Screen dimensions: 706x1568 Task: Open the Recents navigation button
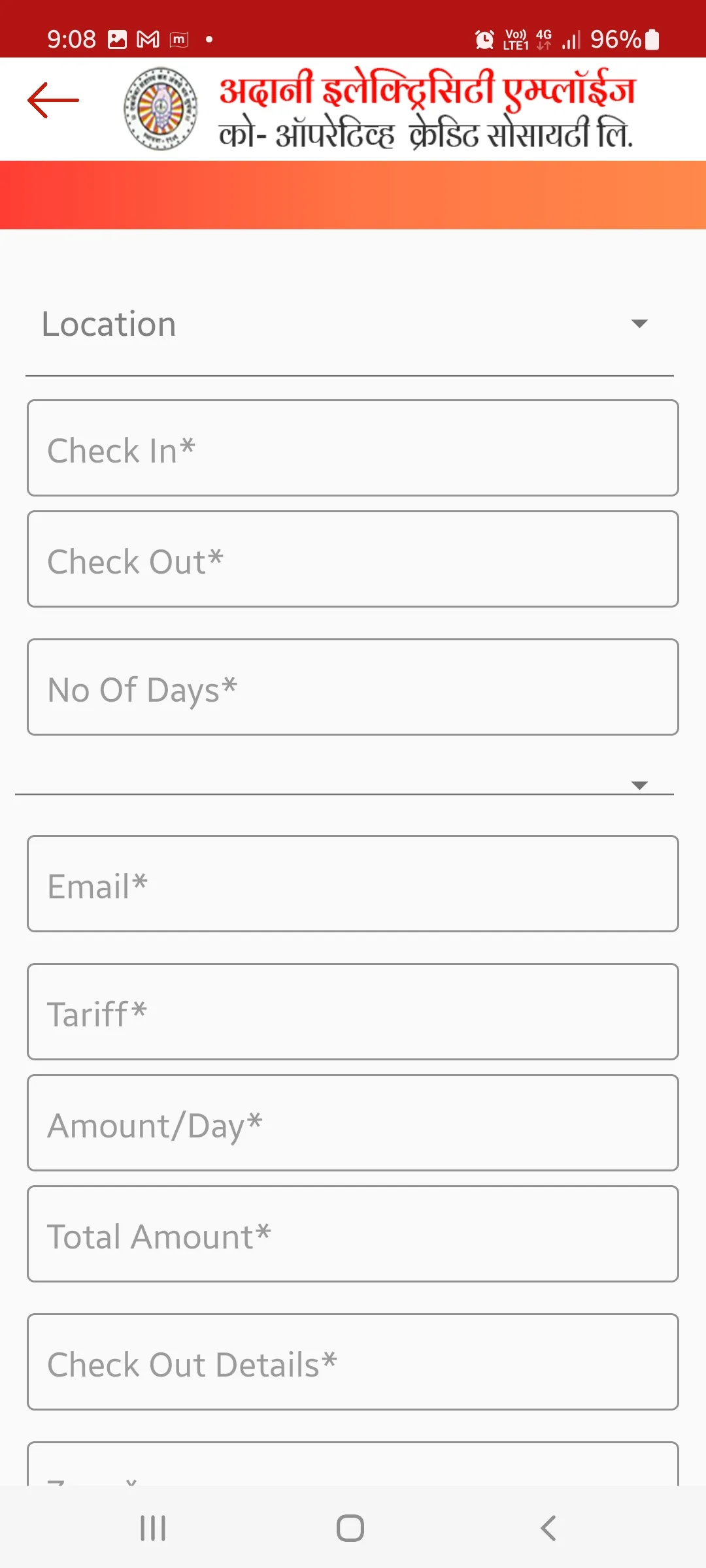(152, 1527)
